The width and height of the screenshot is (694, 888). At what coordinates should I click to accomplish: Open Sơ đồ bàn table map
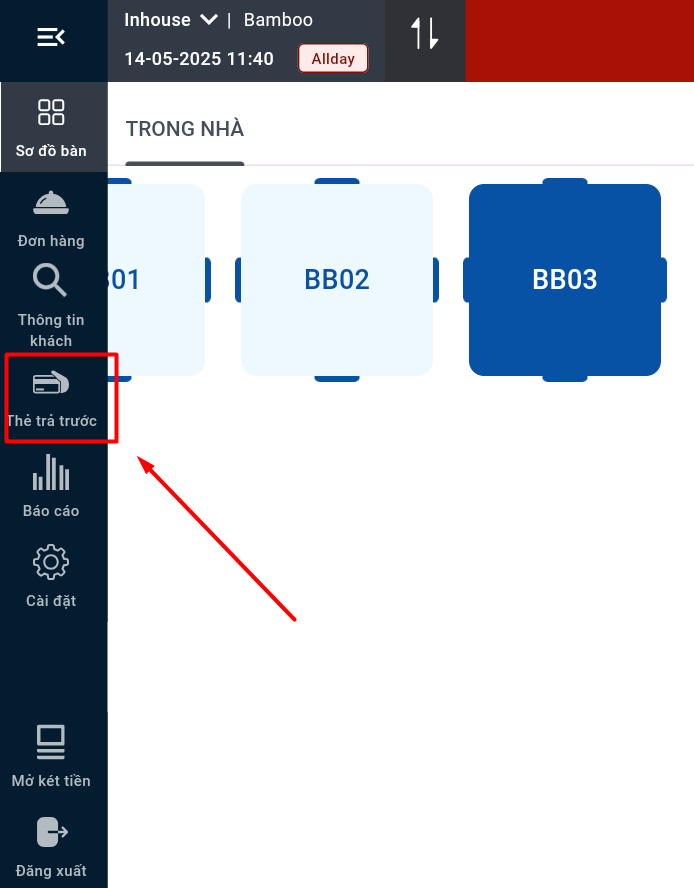click(51, 128)
